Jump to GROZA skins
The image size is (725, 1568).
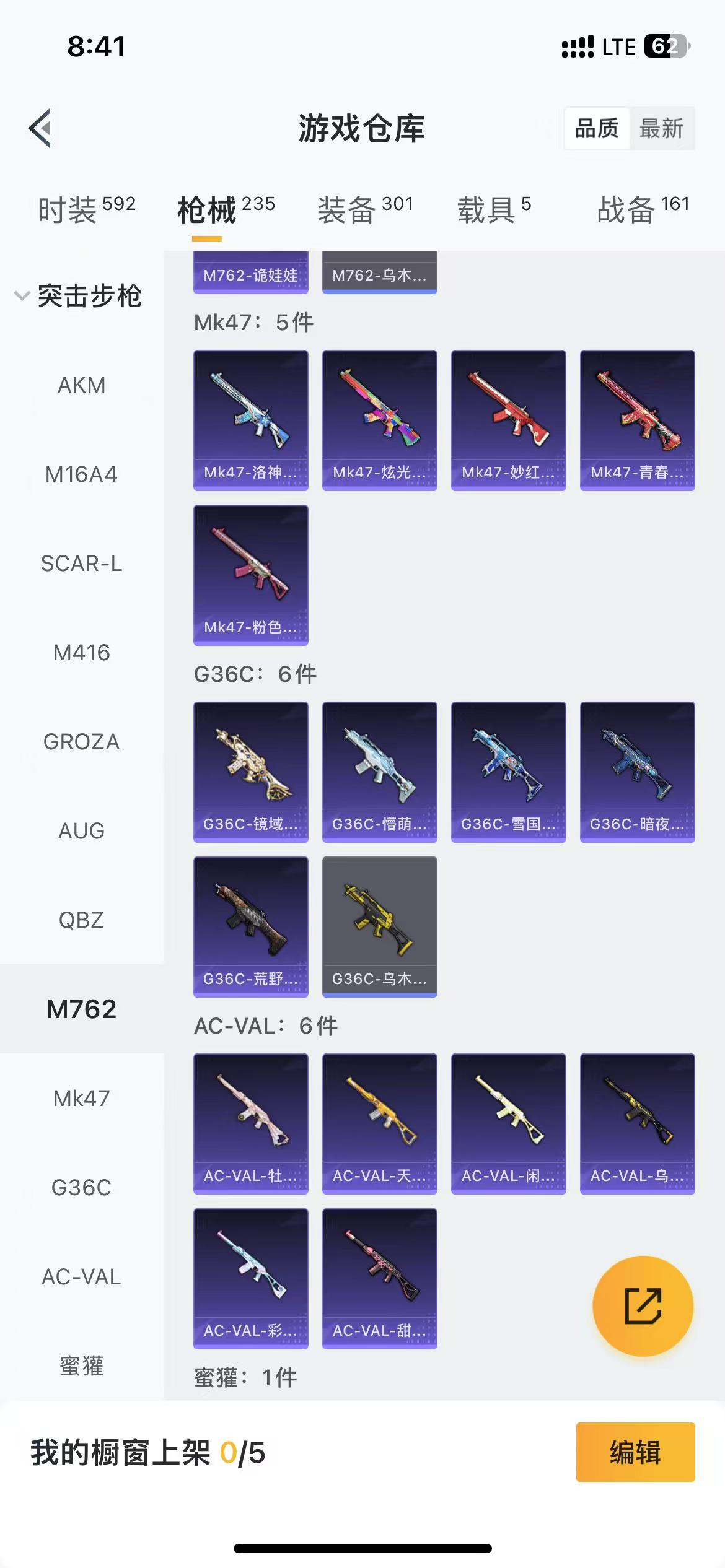(82, 742)
